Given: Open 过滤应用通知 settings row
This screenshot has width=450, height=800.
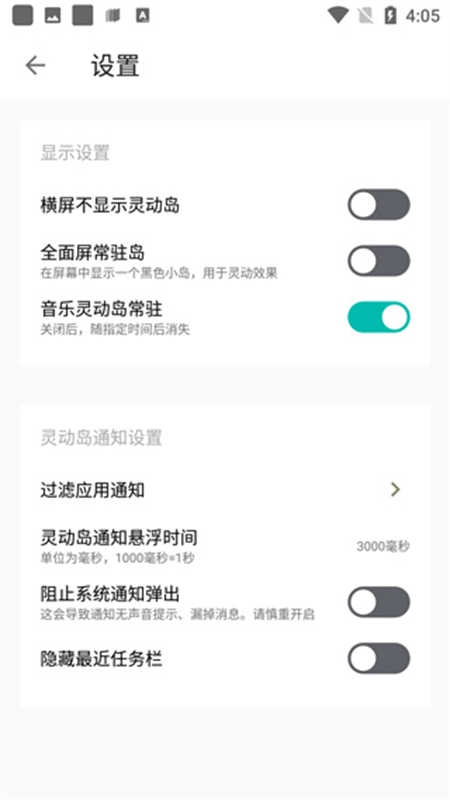Looking at the screenshot, I should tap(225, 490).
